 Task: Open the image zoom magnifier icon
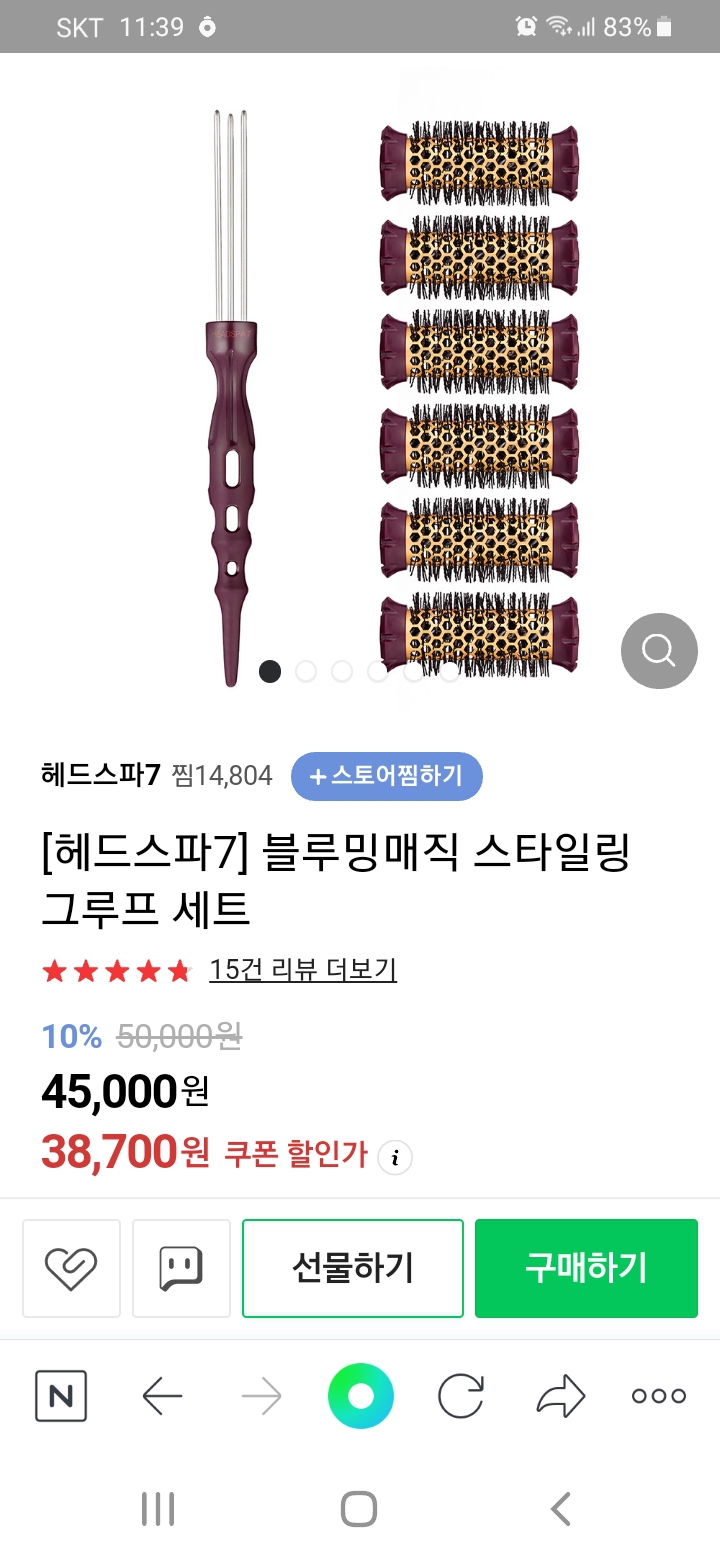(x=658, y=650)
